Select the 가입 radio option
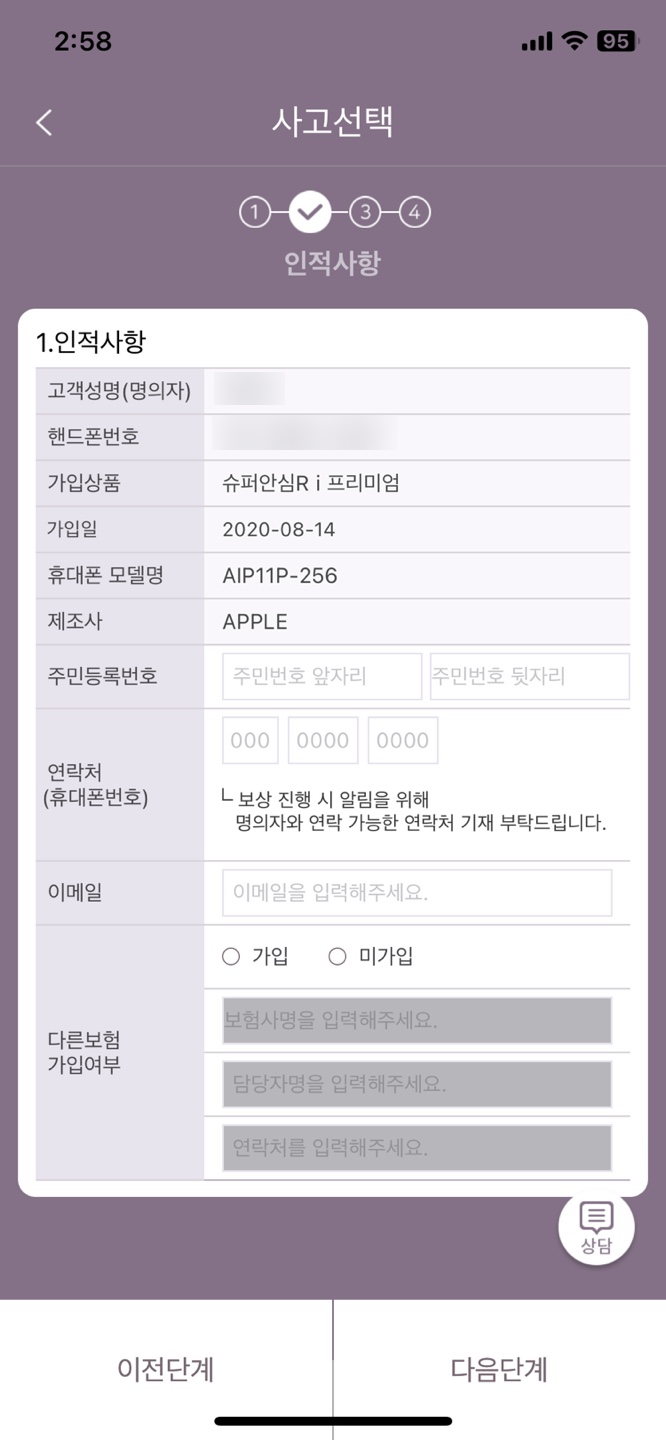 255,957
